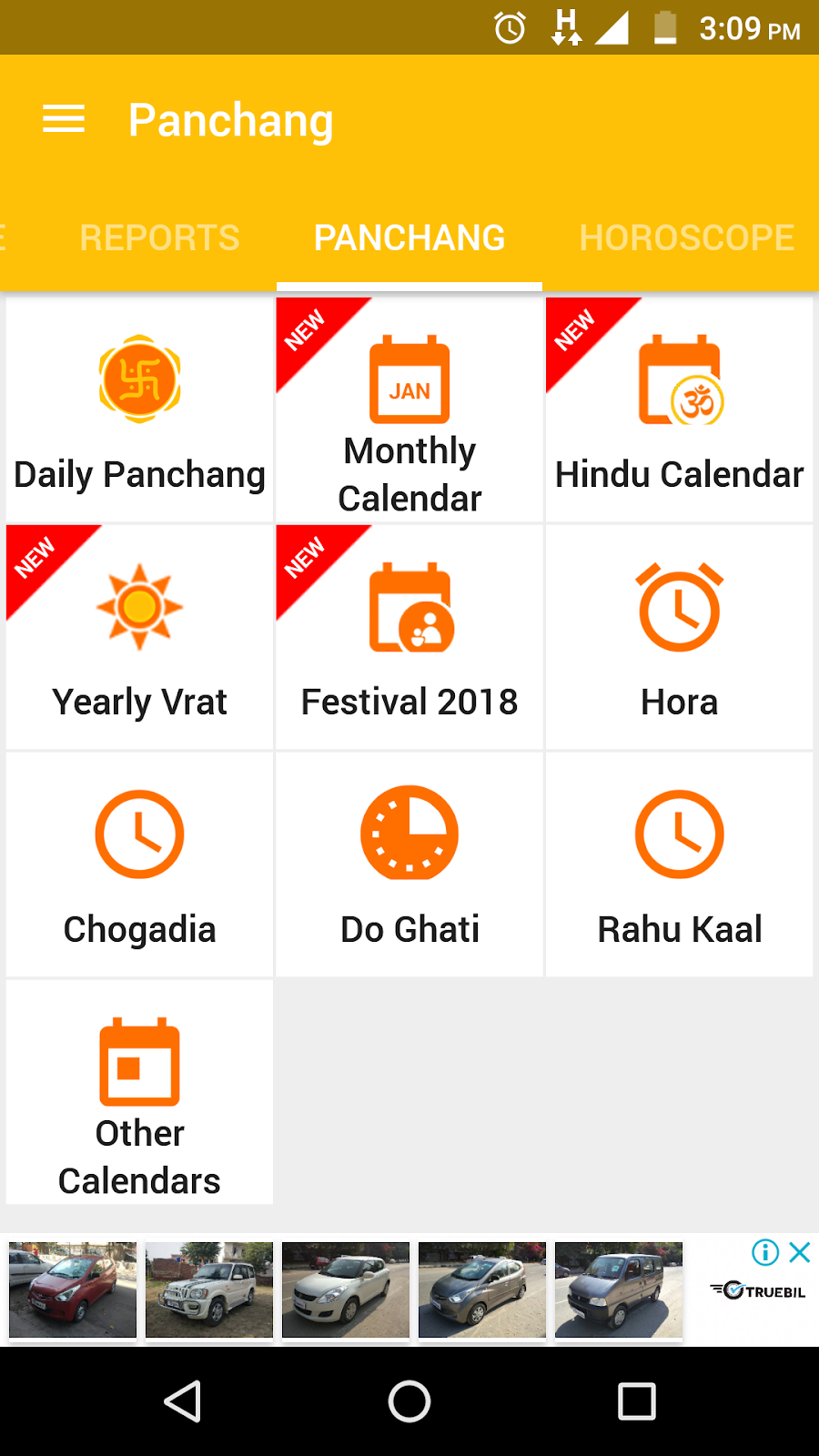
Task: Open the hamburger navigation drawer
Action: click(x=64, y=119)
